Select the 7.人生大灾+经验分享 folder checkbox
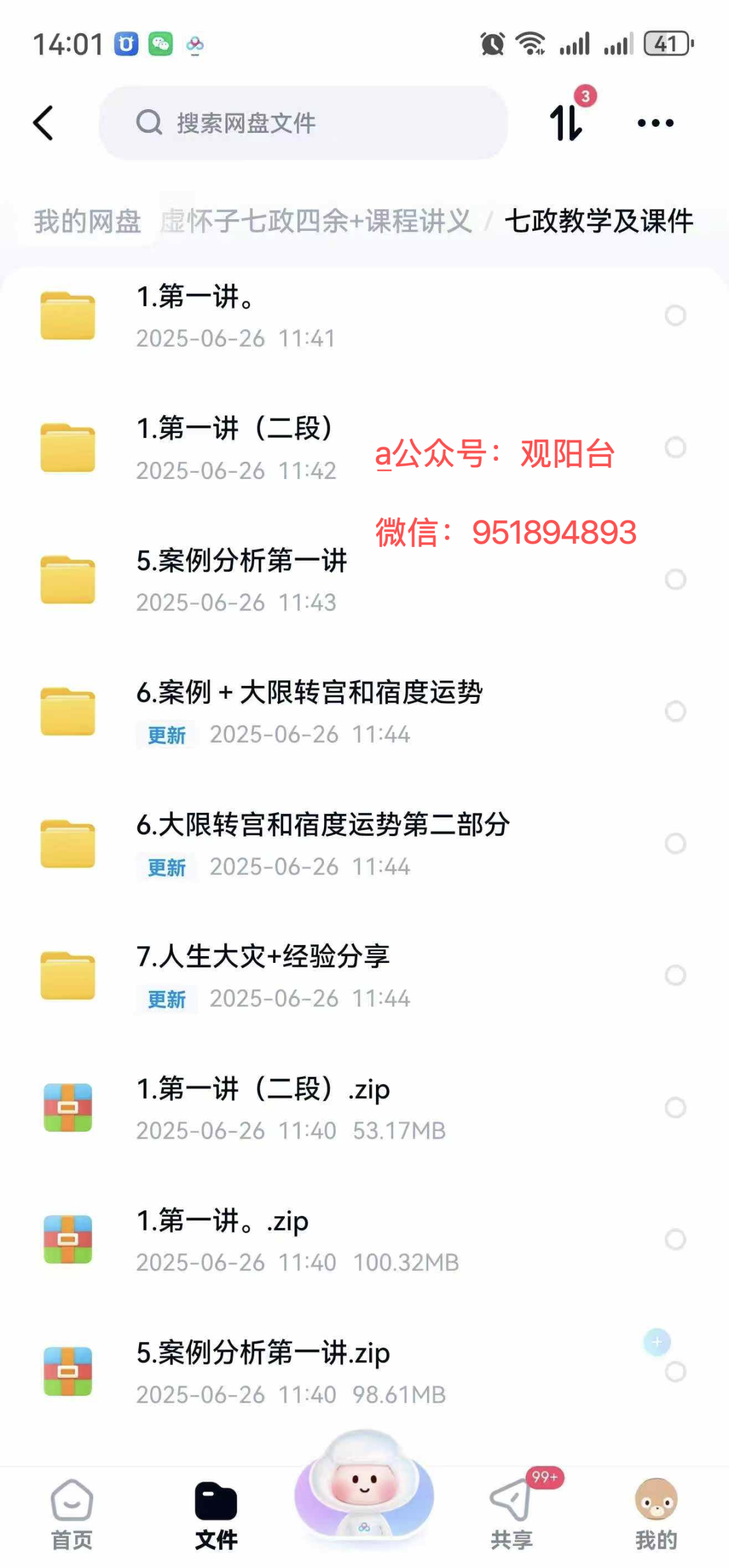The width and height of the screenshot is (729, 1568). (675, 975)
